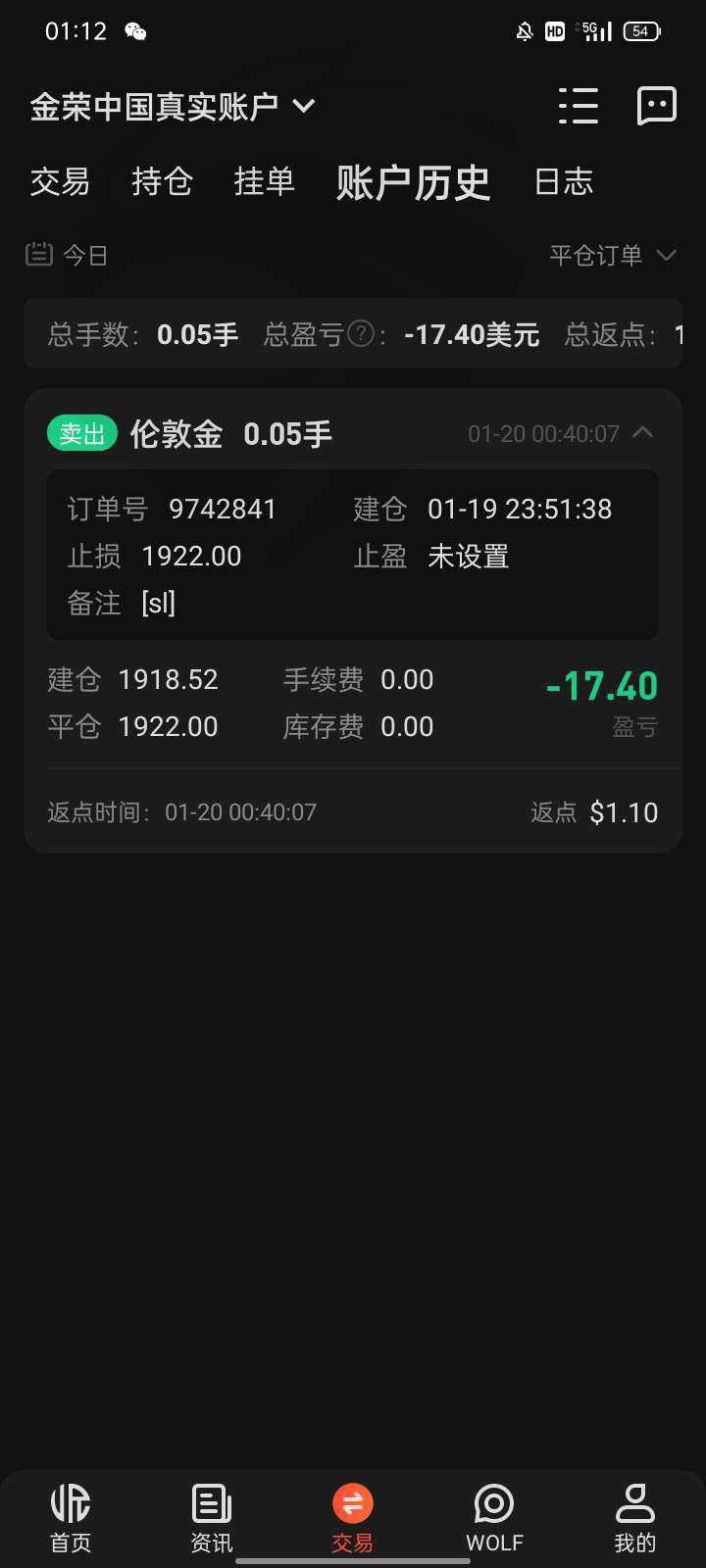This screenshot has height=1568, width=706.
Task: Switch to the 挂单 tab
Action: (x=264, y=181)
